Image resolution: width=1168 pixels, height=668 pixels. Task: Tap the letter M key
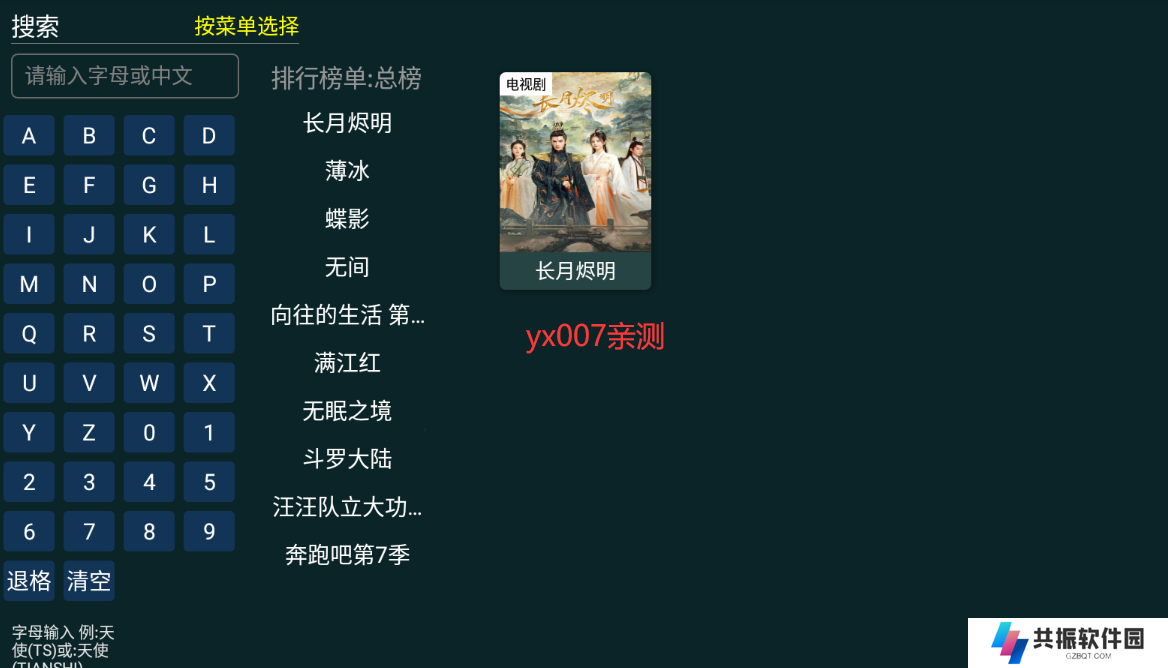pos(29,284)
